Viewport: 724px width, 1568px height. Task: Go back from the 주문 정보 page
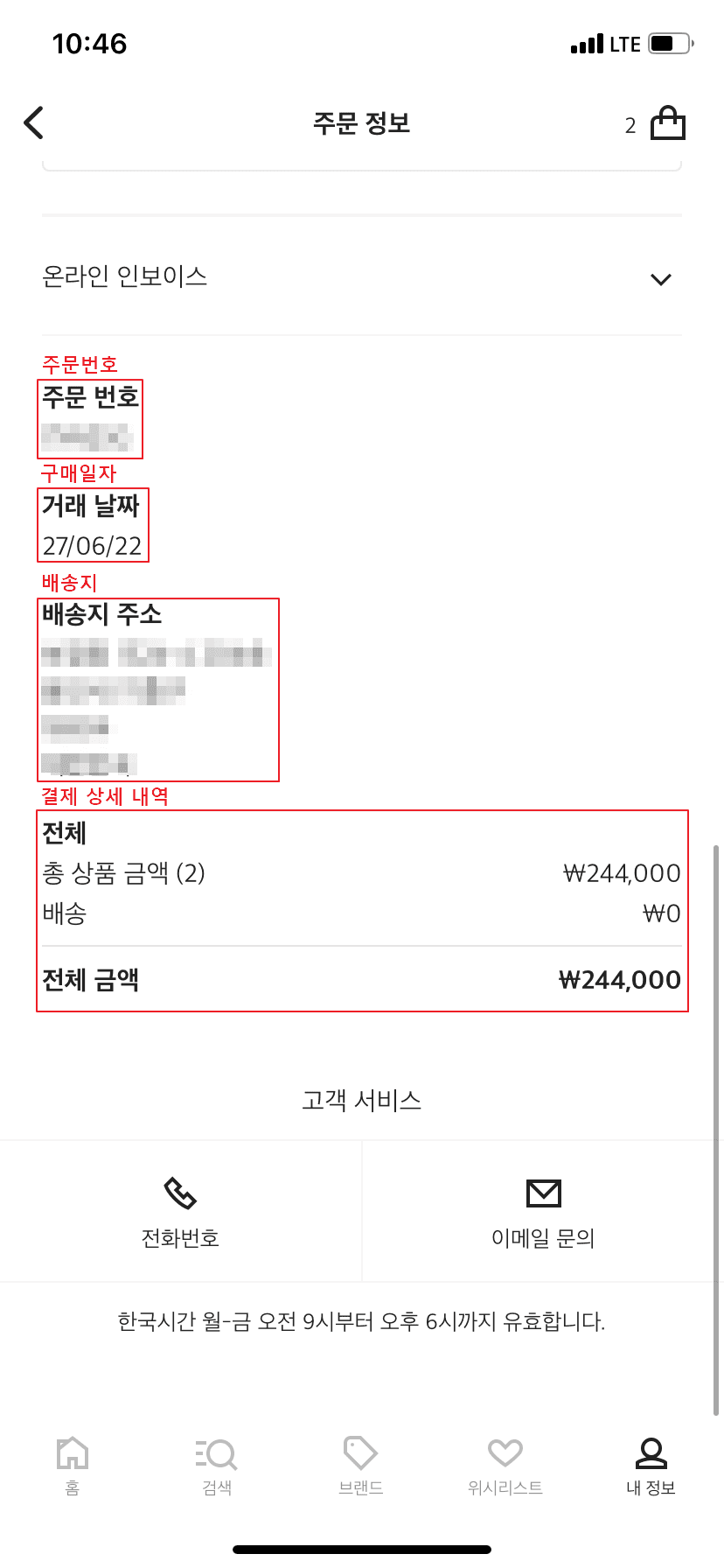34,123
